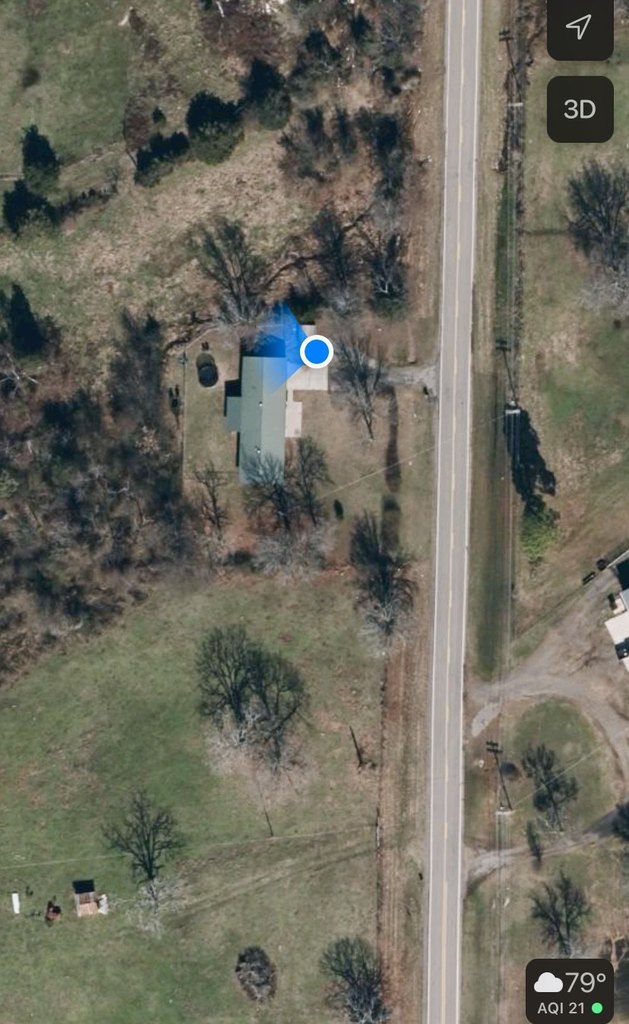629x1024 pixels.
Task: Open the weather and air quality widget
Action: (569, 990)
